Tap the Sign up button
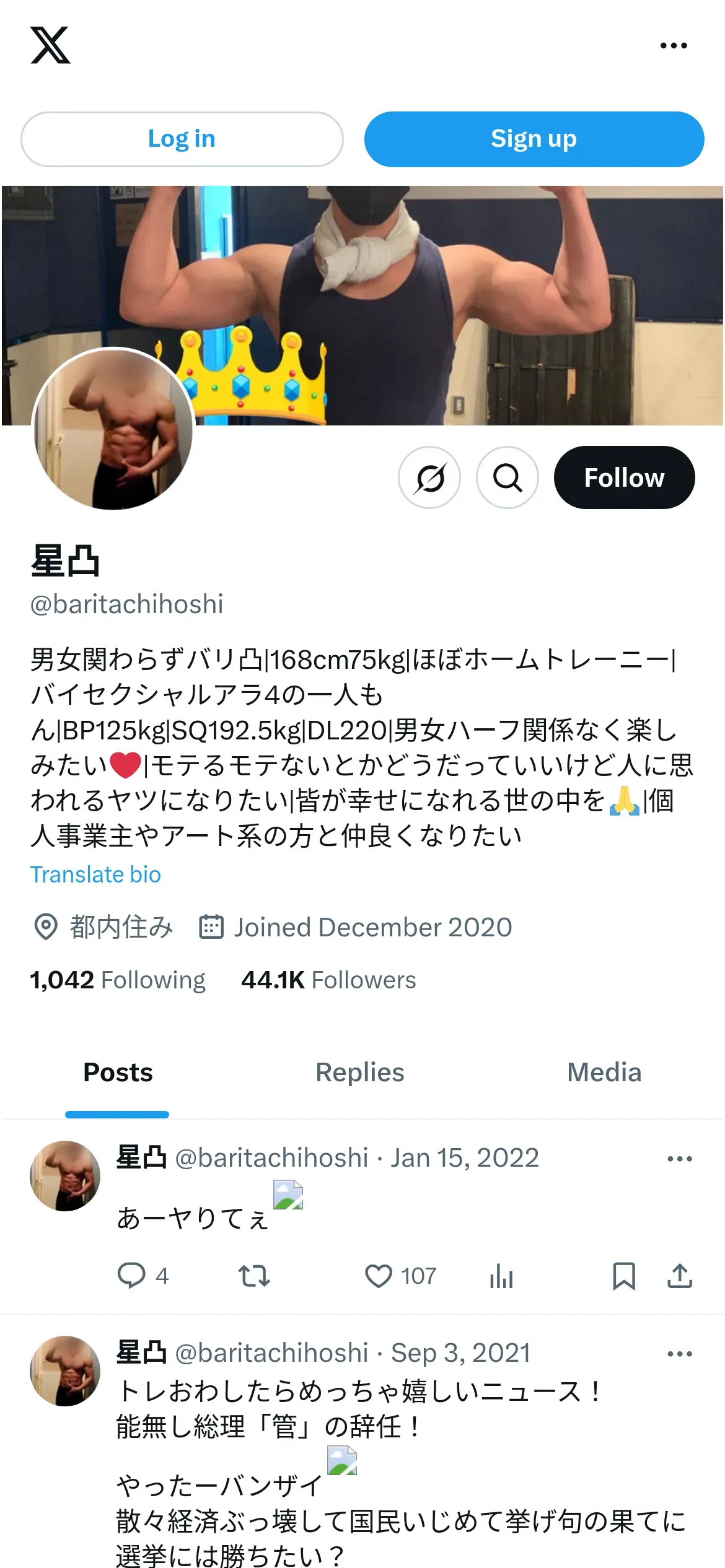Viewport: 725px width, 1568px height. point(534,139)
